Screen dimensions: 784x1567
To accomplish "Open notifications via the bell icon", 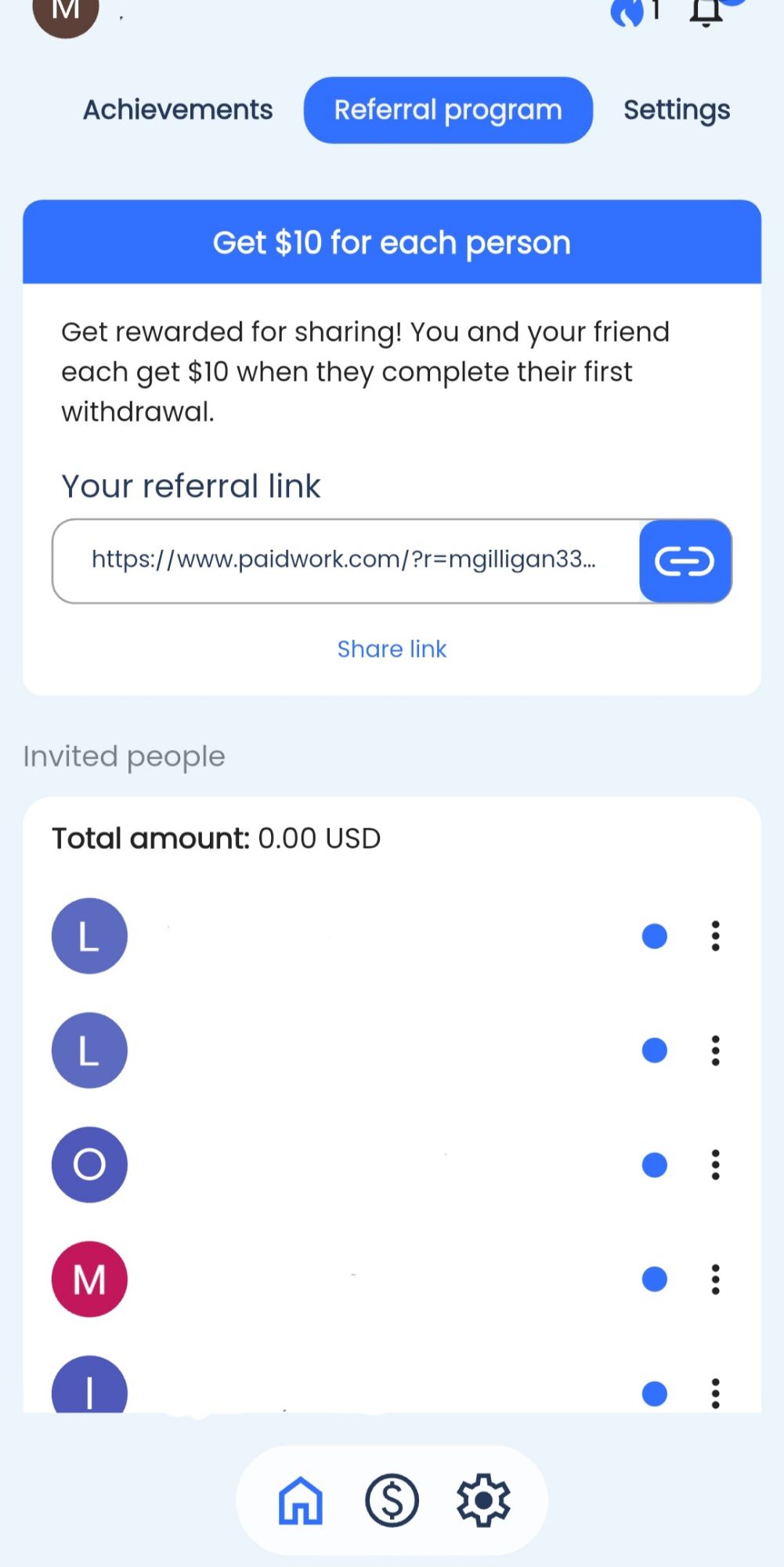I will (x=704, y=12).
